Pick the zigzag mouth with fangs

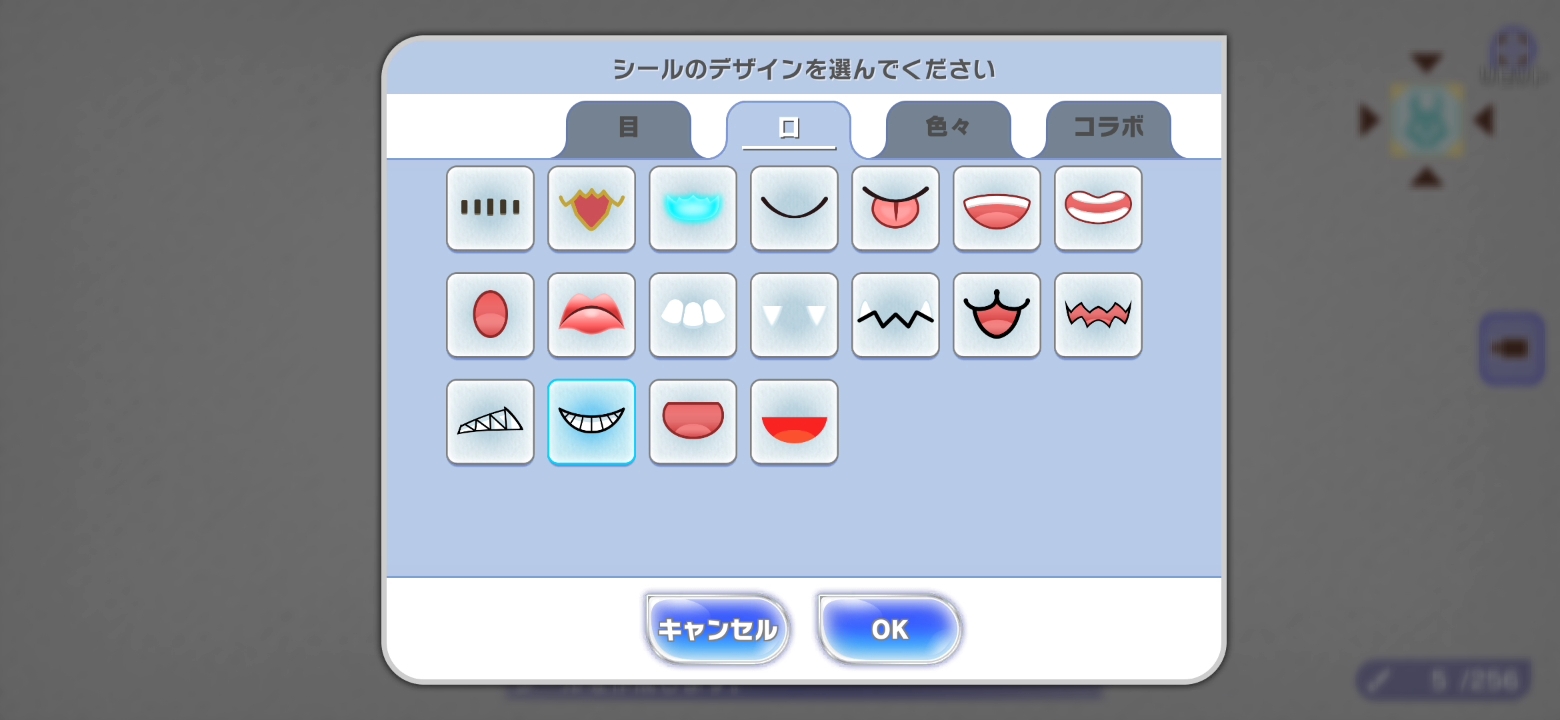tap(895, 315)
